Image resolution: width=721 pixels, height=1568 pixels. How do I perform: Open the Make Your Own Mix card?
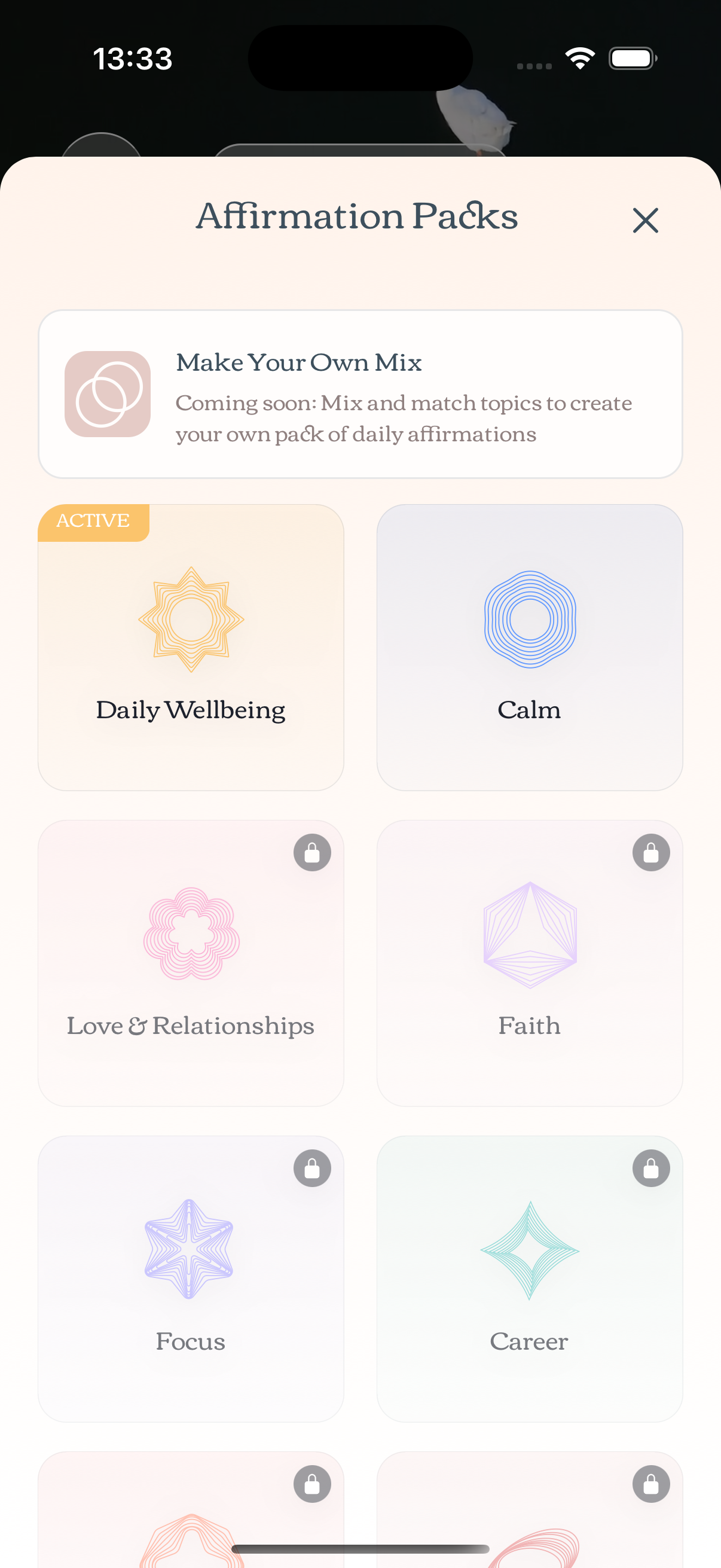[x=360, y=393]
